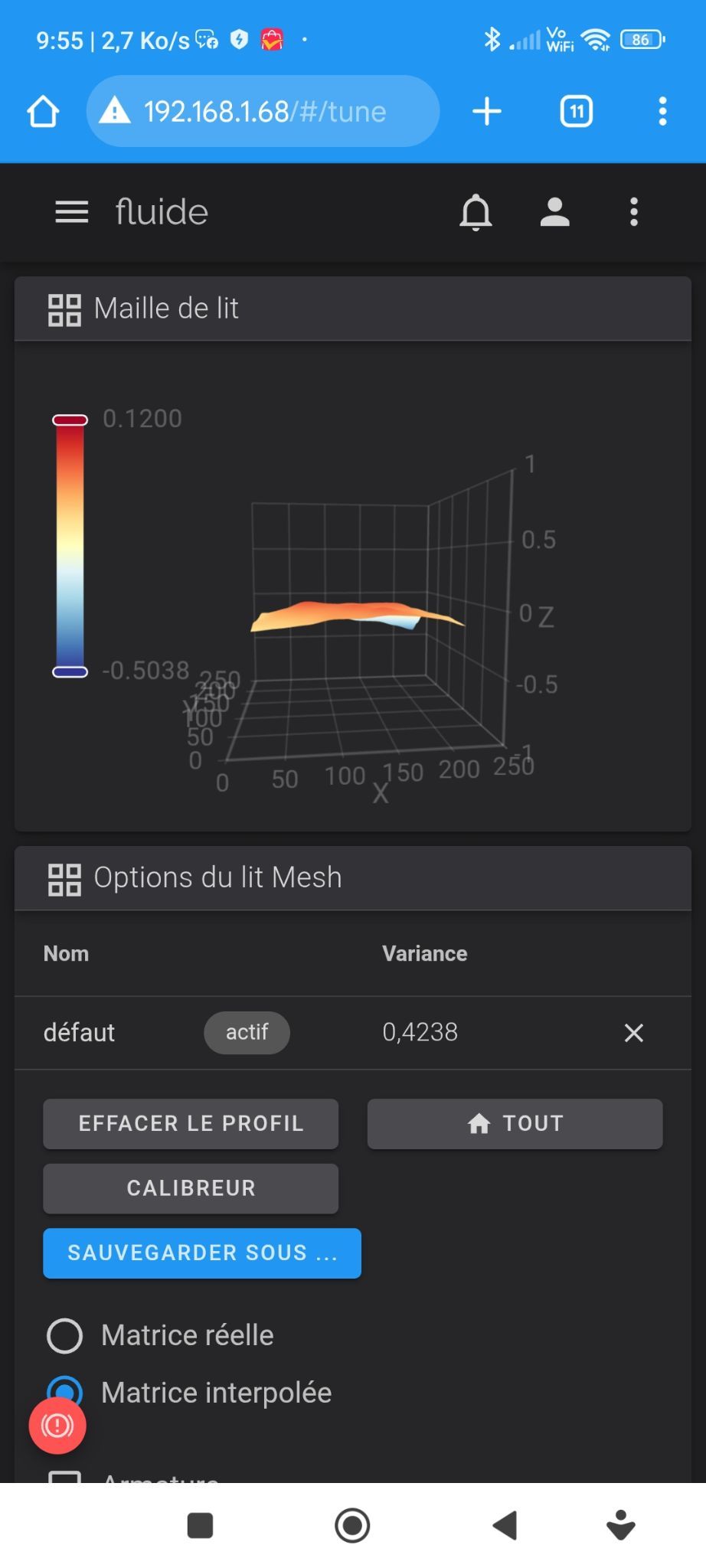Tap the browser home icon
The image size is (706, 1568).
[43, 112]
